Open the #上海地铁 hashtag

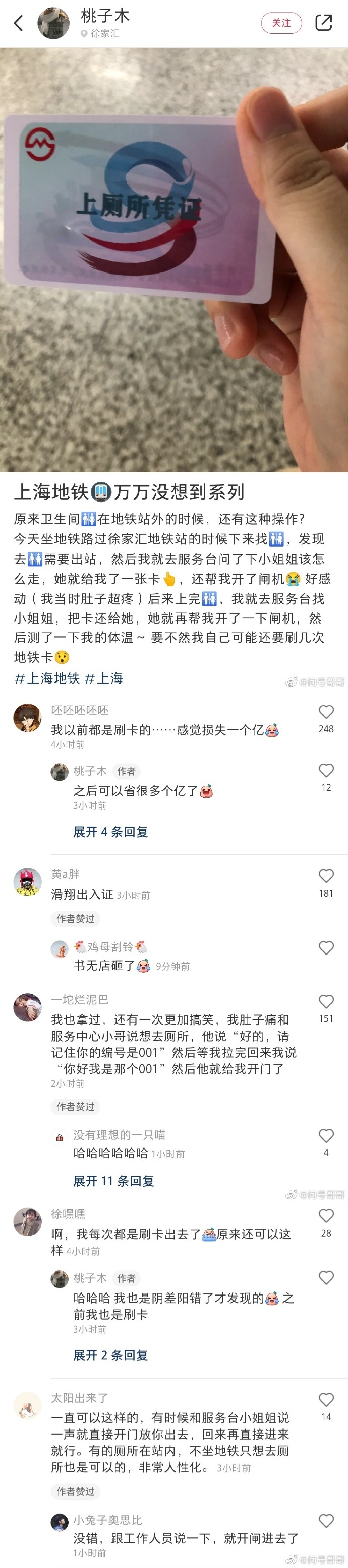tap(47, 678)
